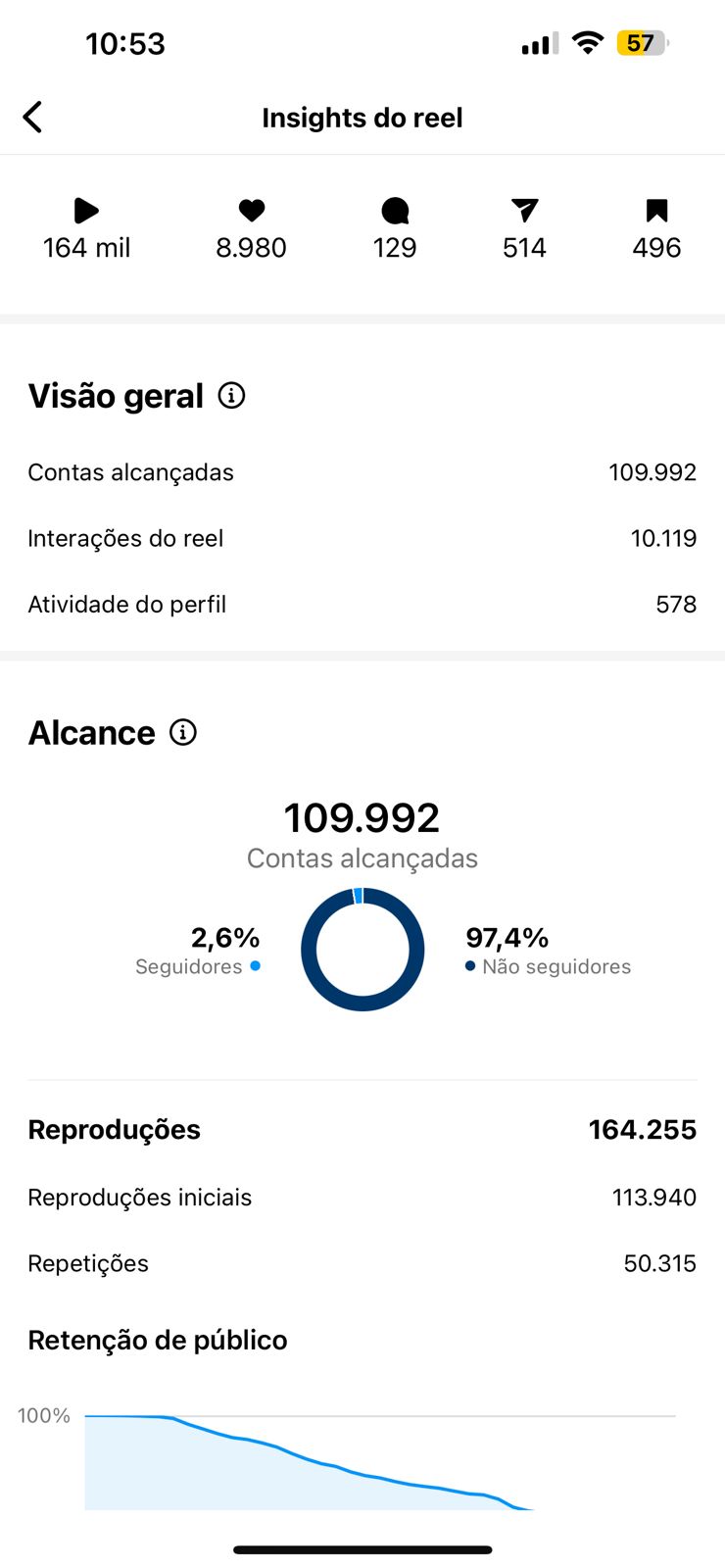Open Interações do reel row
725x1568 pixels.
362,537
